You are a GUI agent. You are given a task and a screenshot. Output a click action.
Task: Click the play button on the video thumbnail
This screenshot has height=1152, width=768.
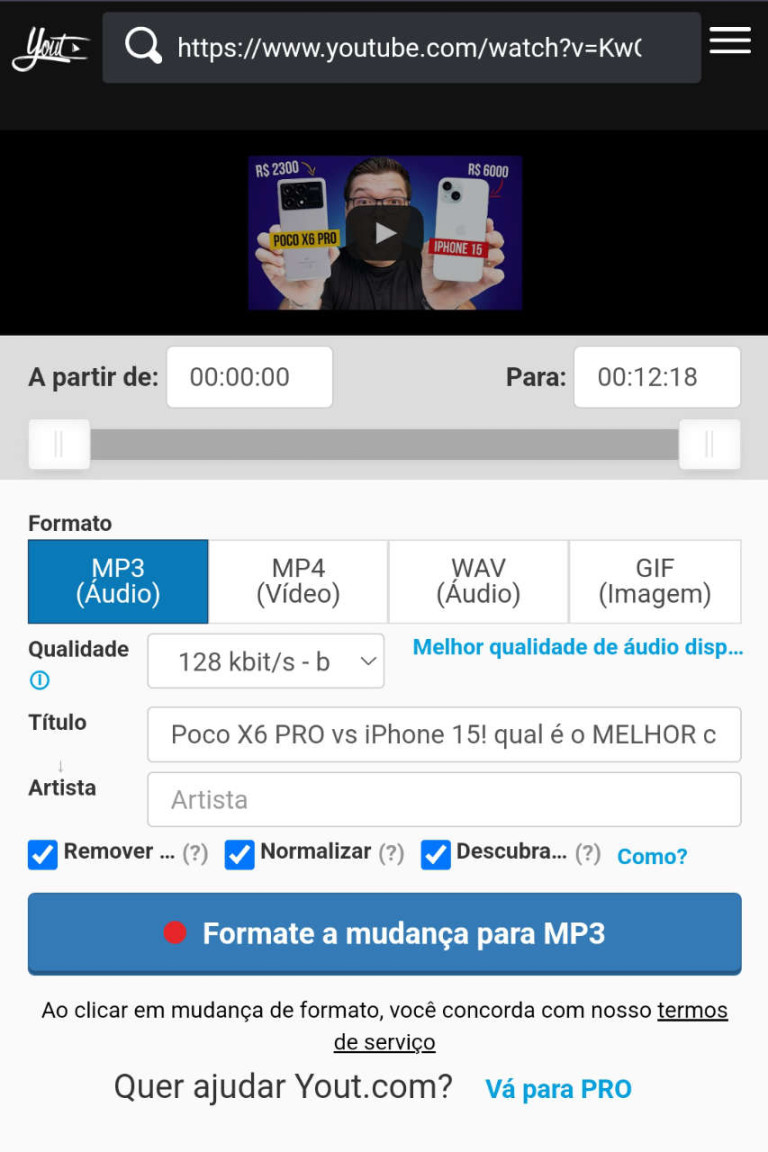(x=385, y=232)
